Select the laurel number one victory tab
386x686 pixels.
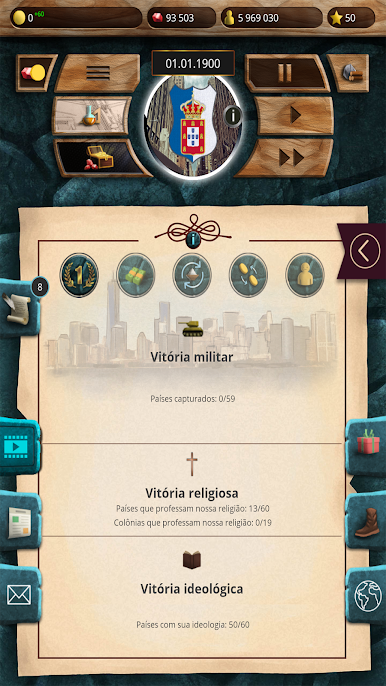79,276
